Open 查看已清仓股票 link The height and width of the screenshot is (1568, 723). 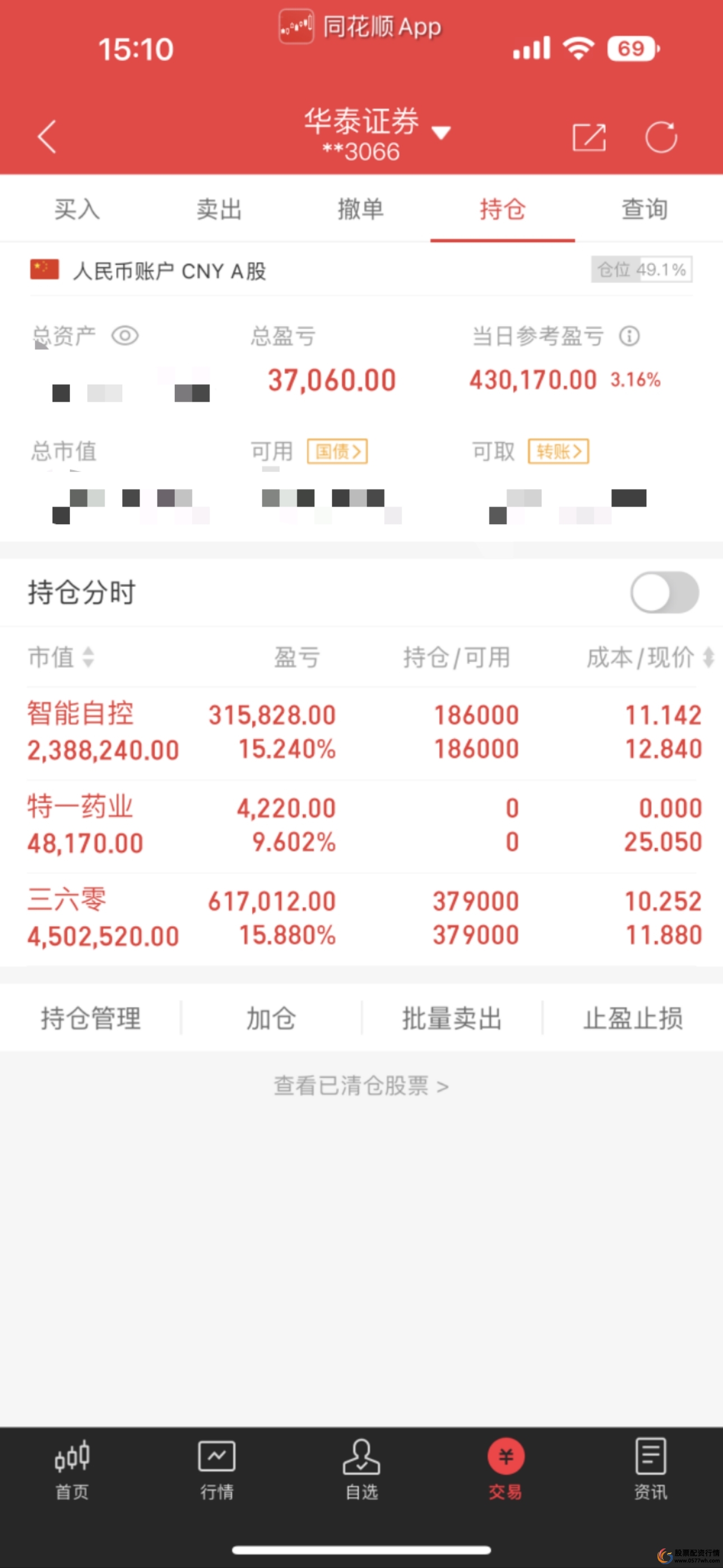point(361,1085)
